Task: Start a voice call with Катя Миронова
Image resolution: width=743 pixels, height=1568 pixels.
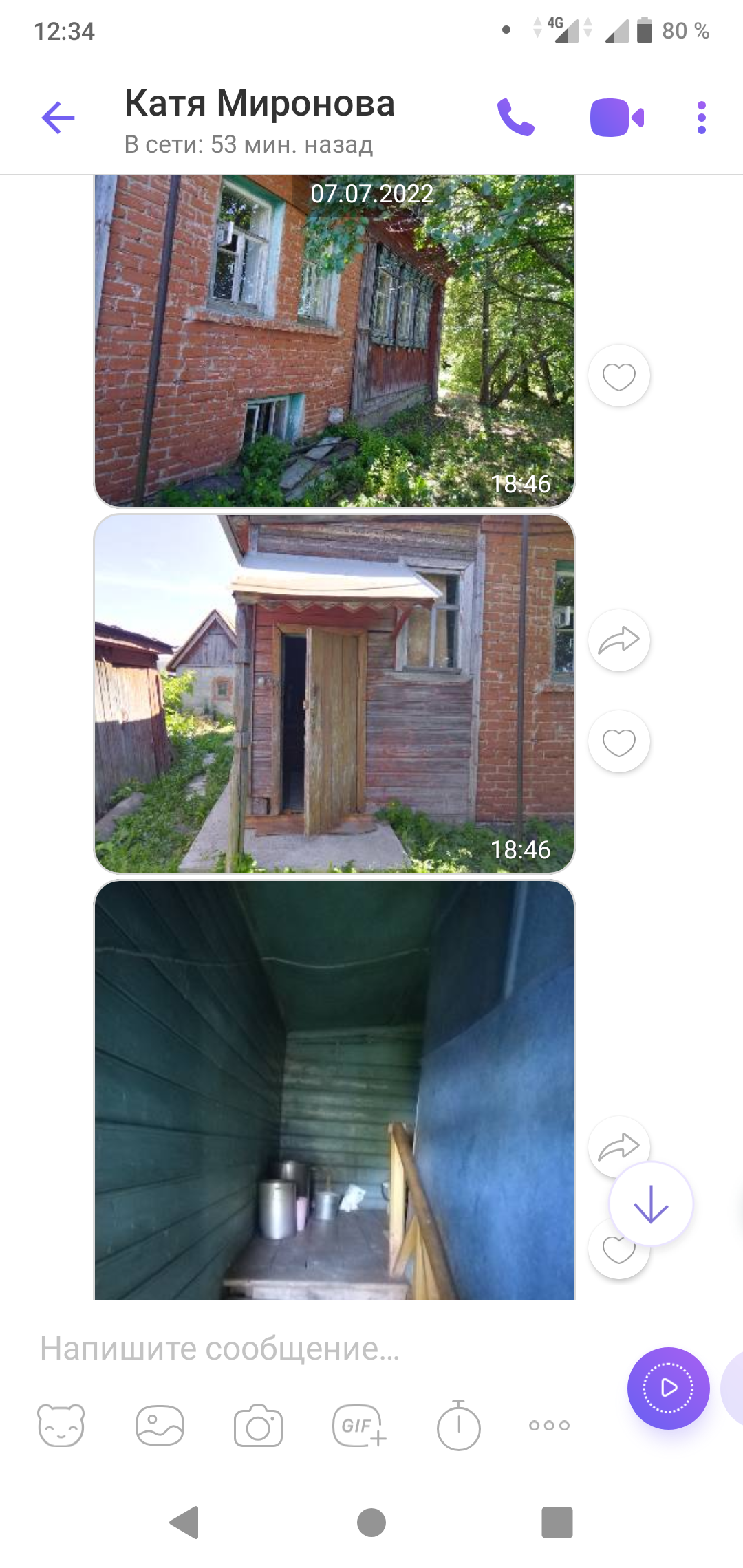Action: pyautogui.click(x=515, y=118)
